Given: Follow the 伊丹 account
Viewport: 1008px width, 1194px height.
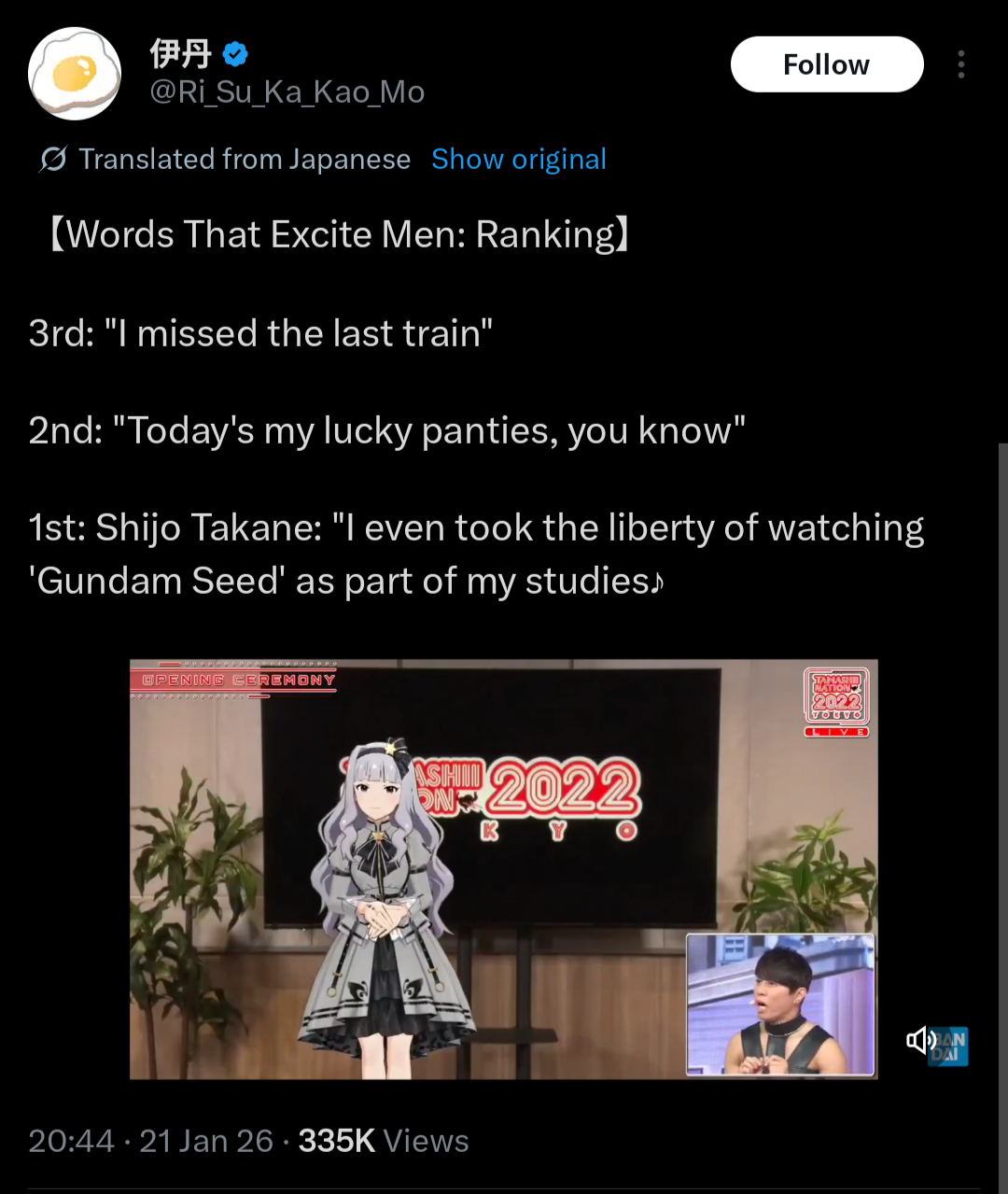Looking at the screenshot, I should pyautogui.click(x=827, y=64).
